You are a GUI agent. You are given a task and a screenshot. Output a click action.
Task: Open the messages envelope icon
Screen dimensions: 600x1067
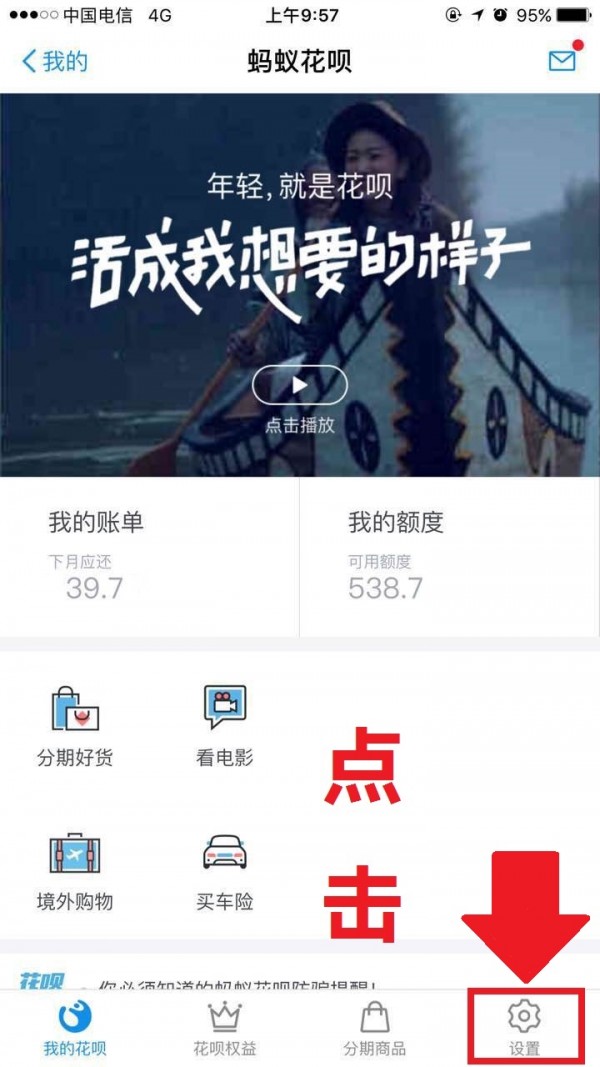pos(563,60)
